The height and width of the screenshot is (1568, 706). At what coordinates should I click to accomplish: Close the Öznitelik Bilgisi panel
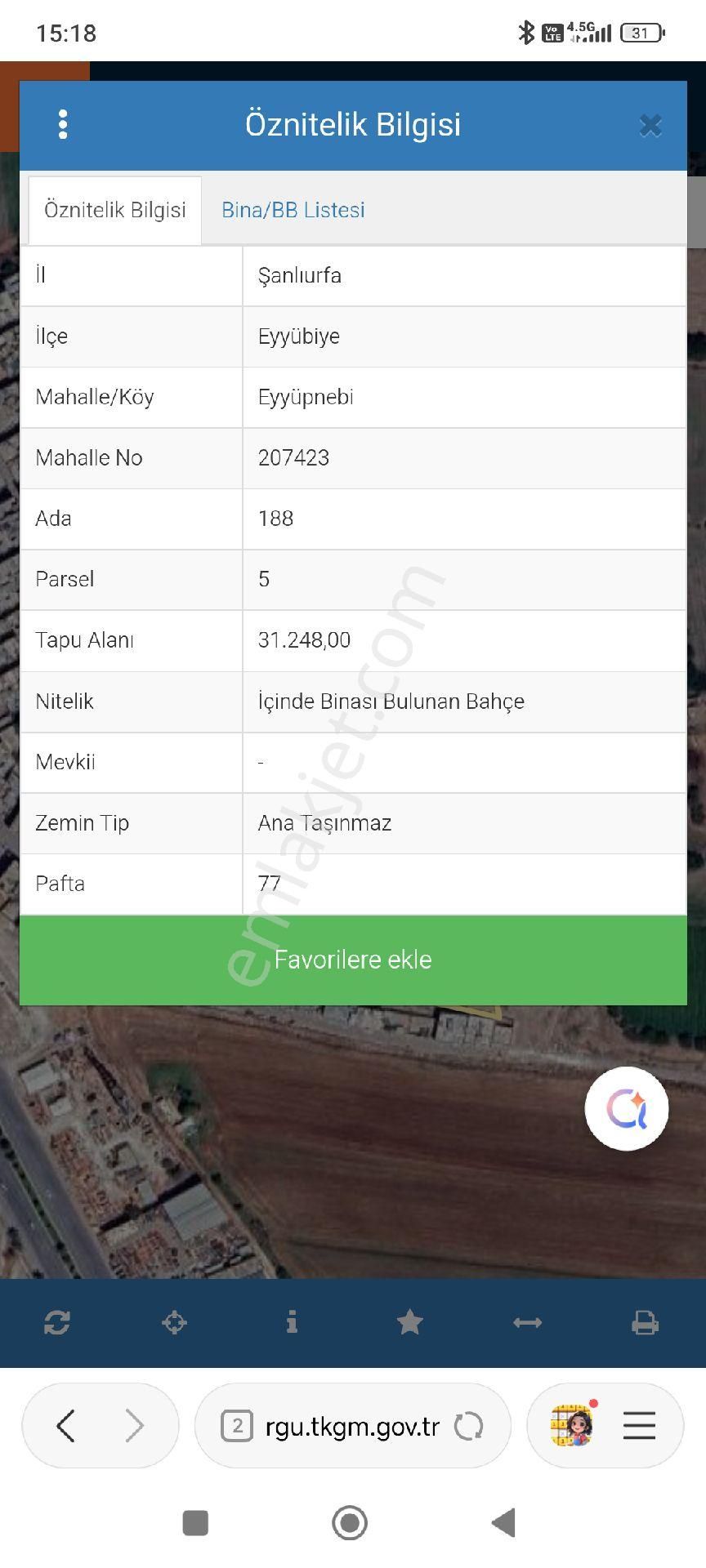point(650,125)
